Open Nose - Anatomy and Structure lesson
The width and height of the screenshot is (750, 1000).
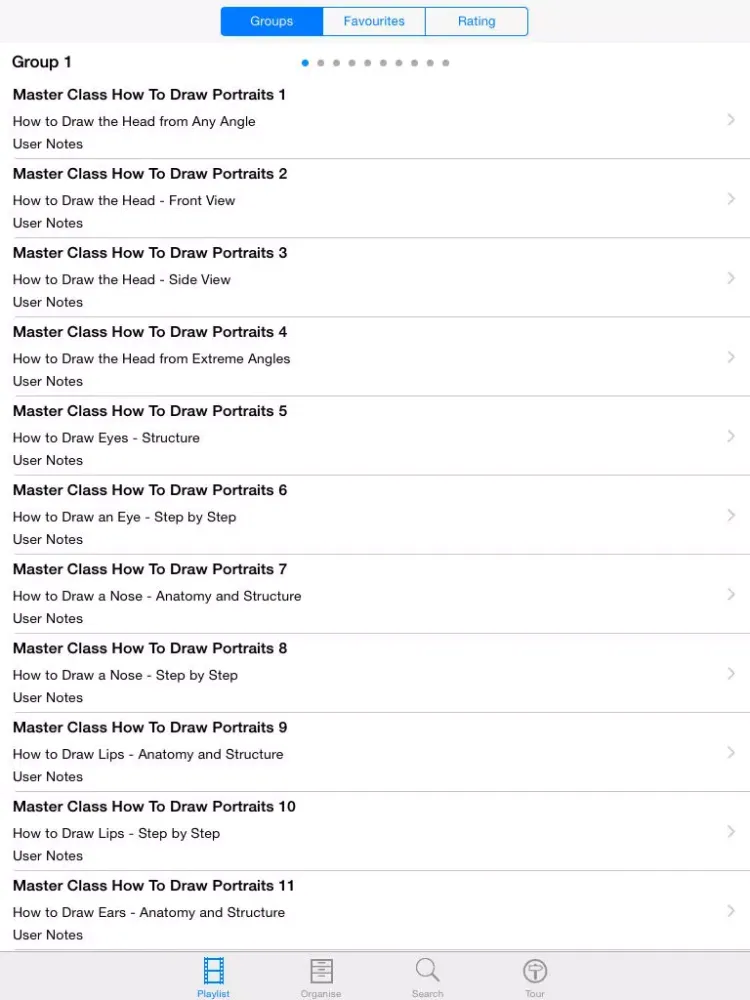[x=375, y=593]
